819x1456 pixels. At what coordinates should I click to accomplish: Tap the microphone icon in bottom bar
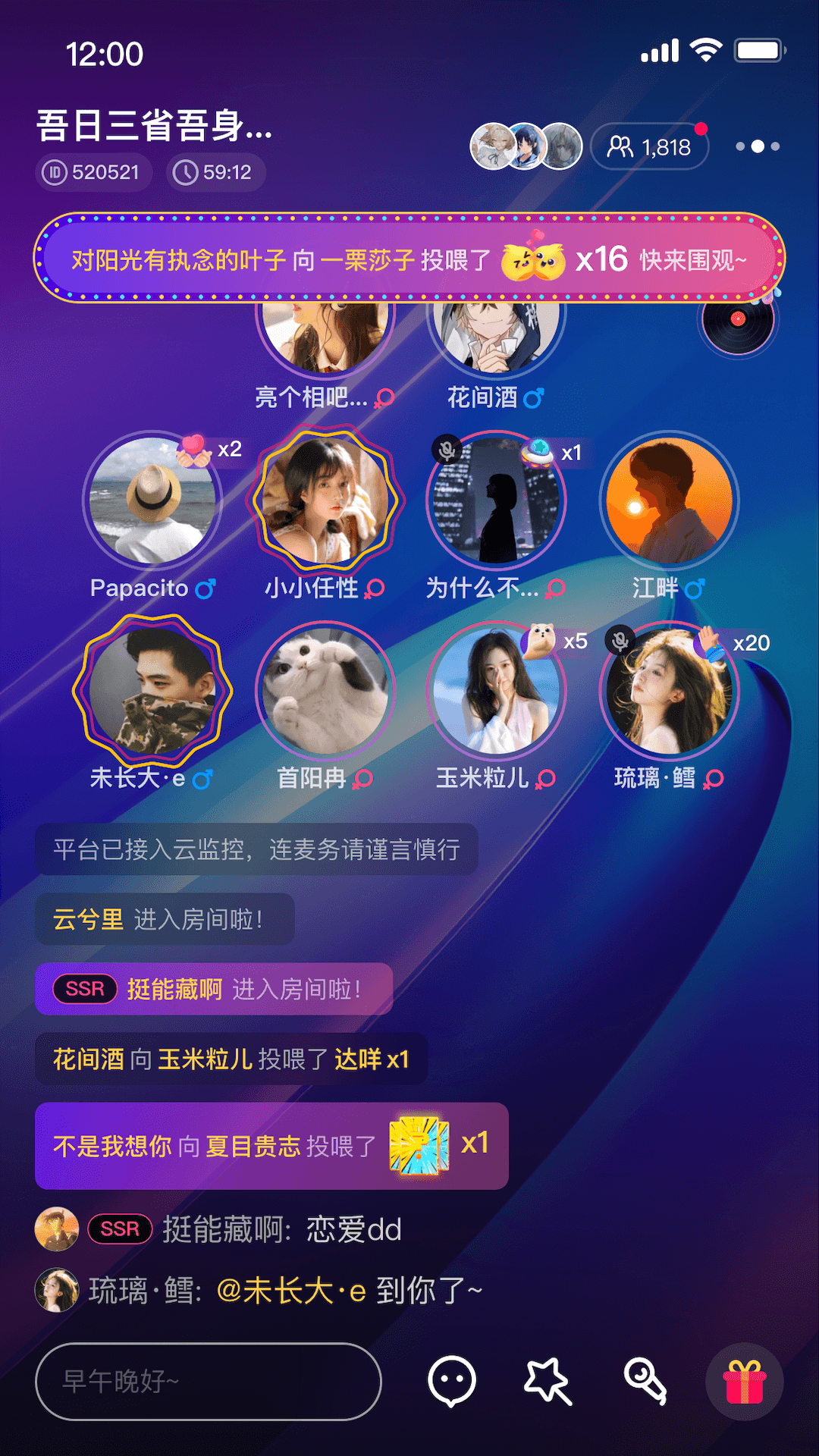pyautogui.click(x=645, y=1381)
